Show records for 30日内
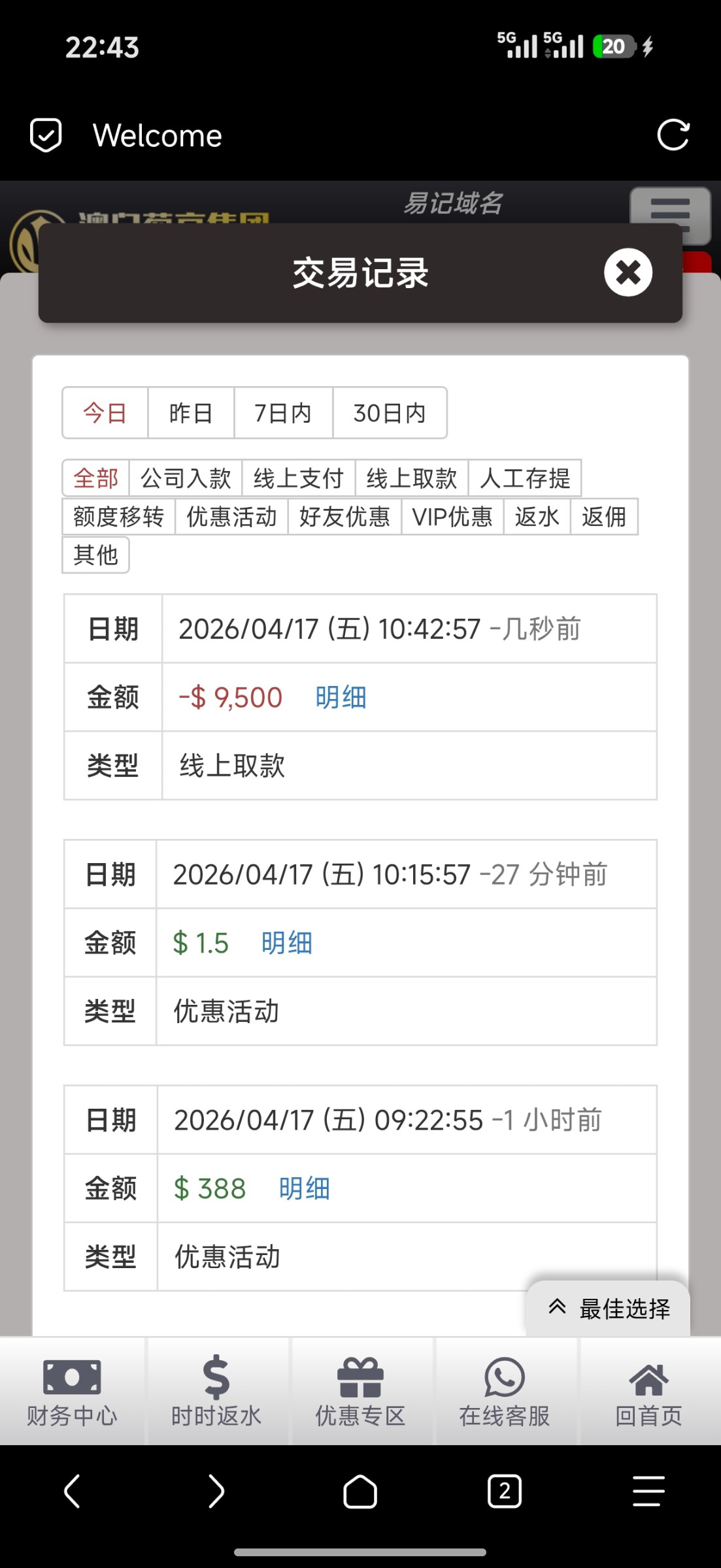721x1568 pixels. 390,413
